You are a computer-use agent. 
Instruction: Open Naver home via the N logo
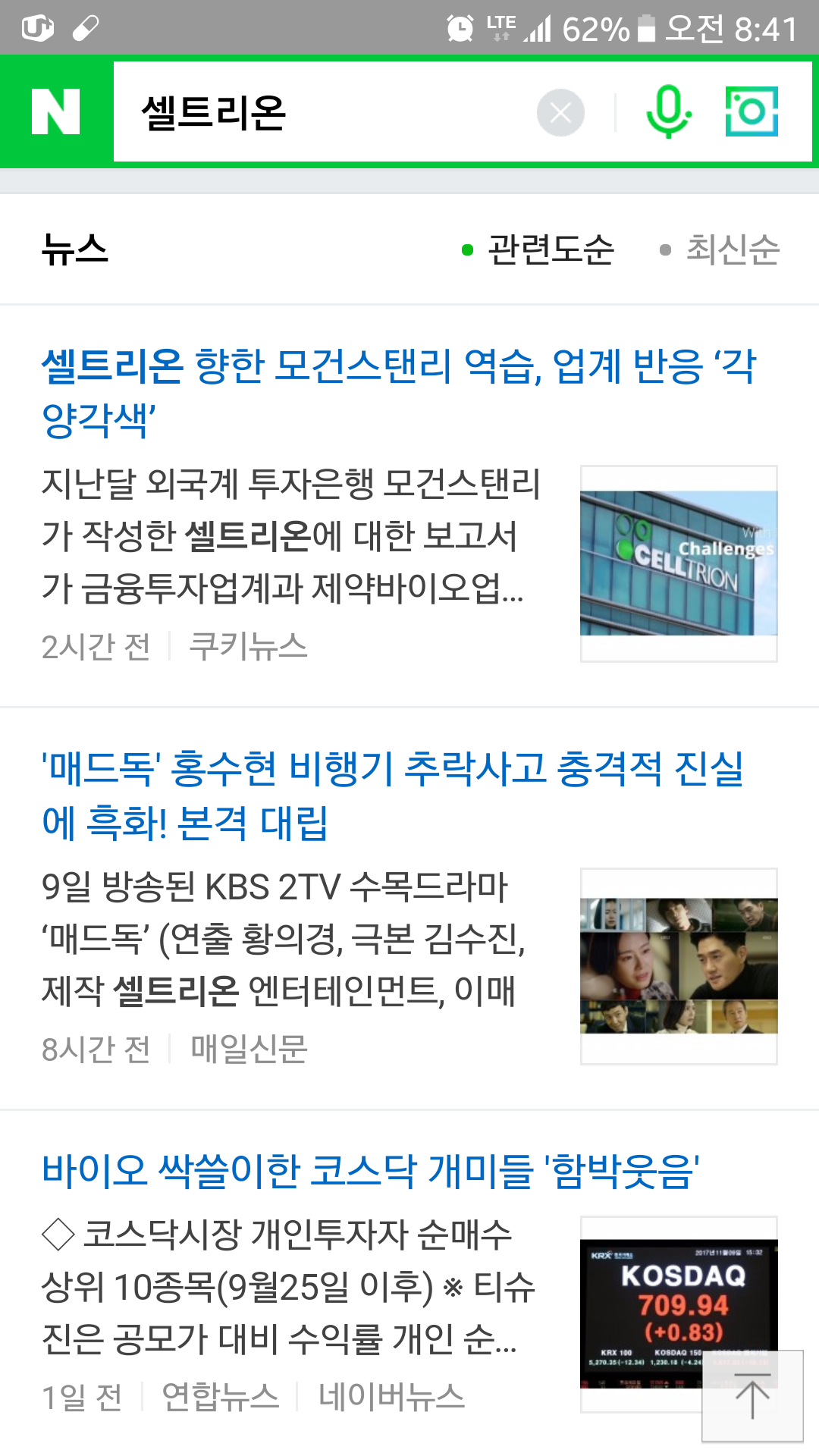coord(55,111)
